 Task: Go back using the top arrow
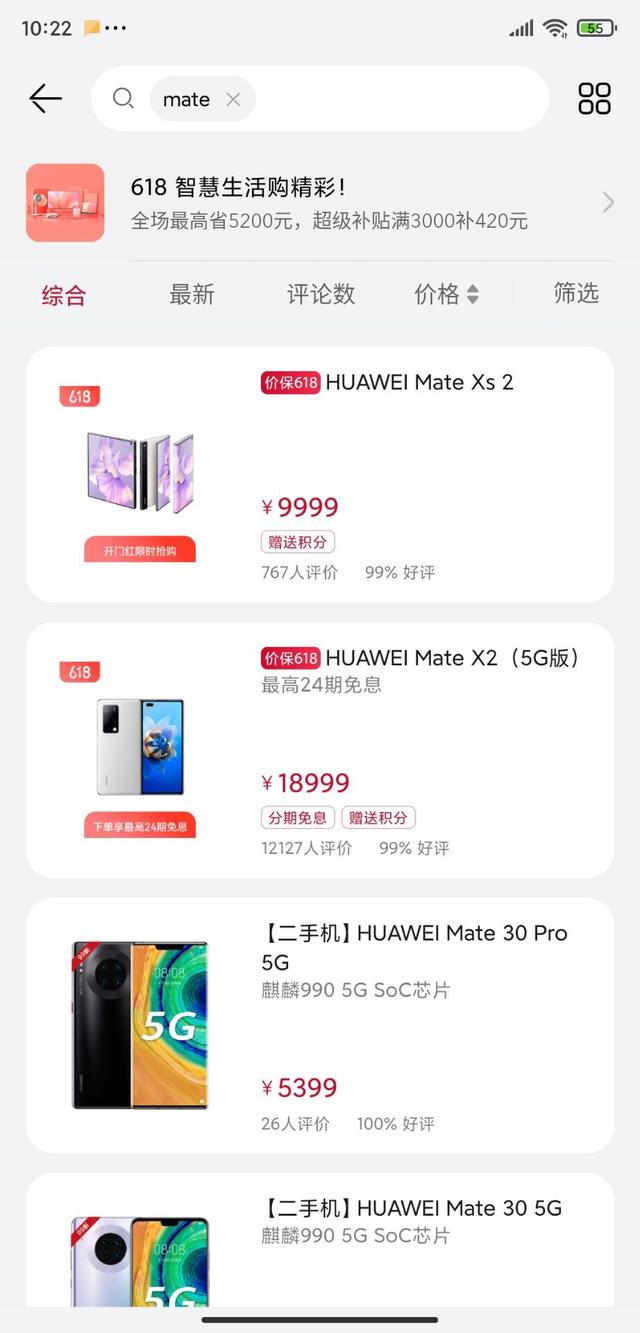pyautogui.click(x=46, y=98)
